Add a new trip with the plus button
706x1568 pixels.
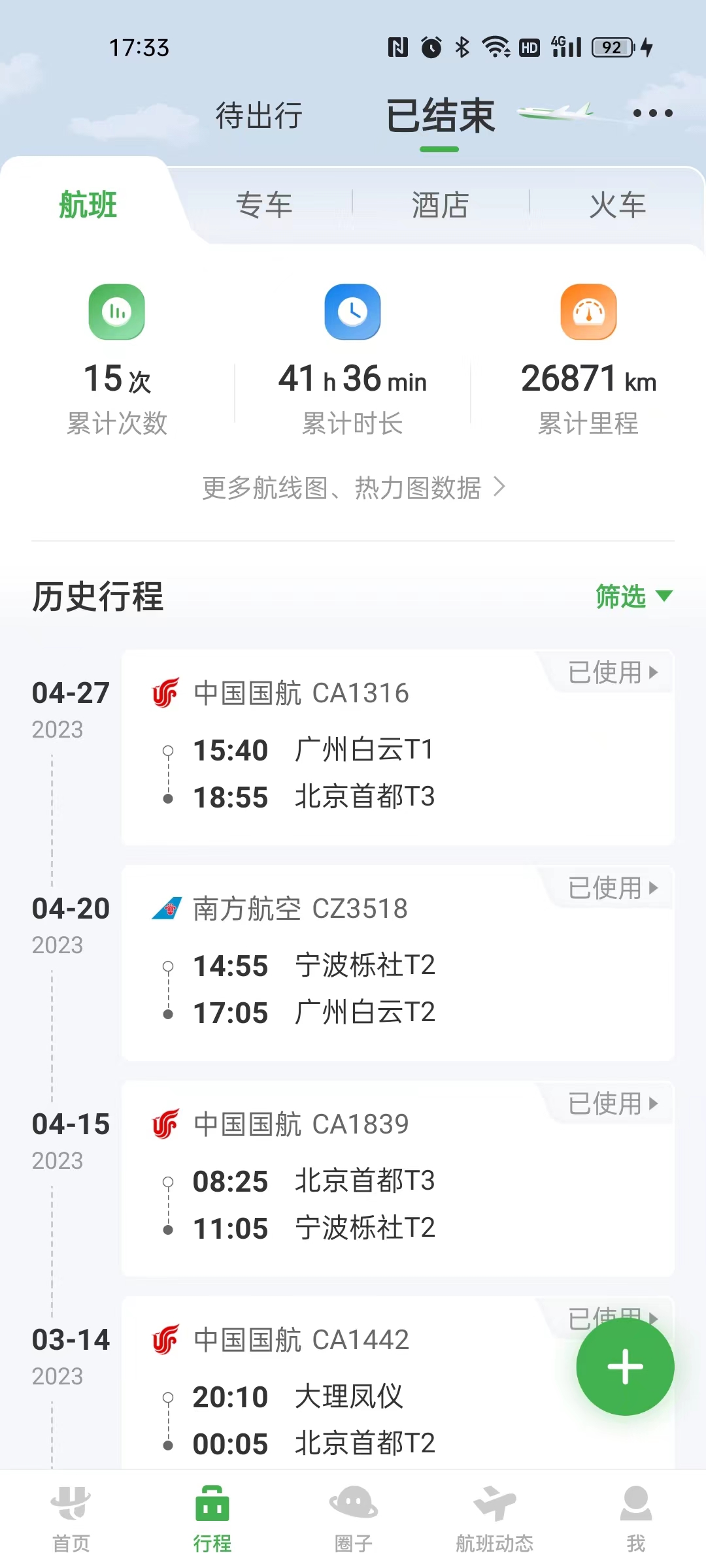tap(625, 1367)
